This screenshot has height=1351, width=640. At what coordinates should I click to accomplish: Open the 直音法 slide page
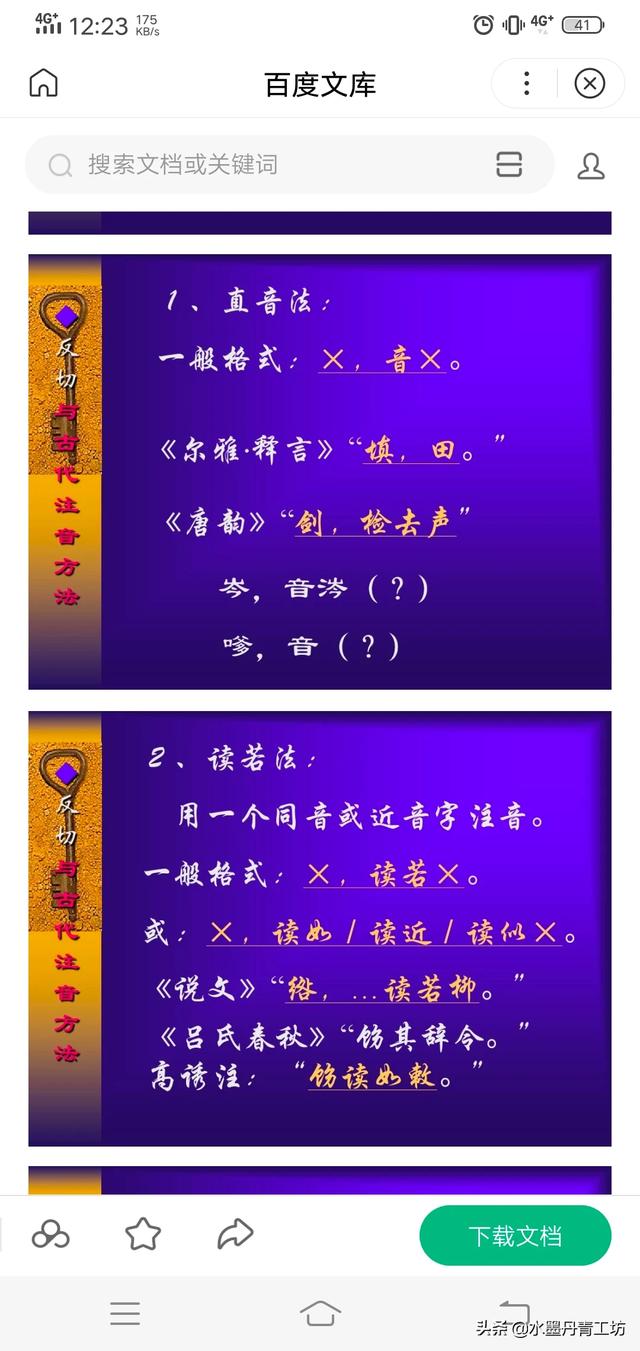click(320, 472)
